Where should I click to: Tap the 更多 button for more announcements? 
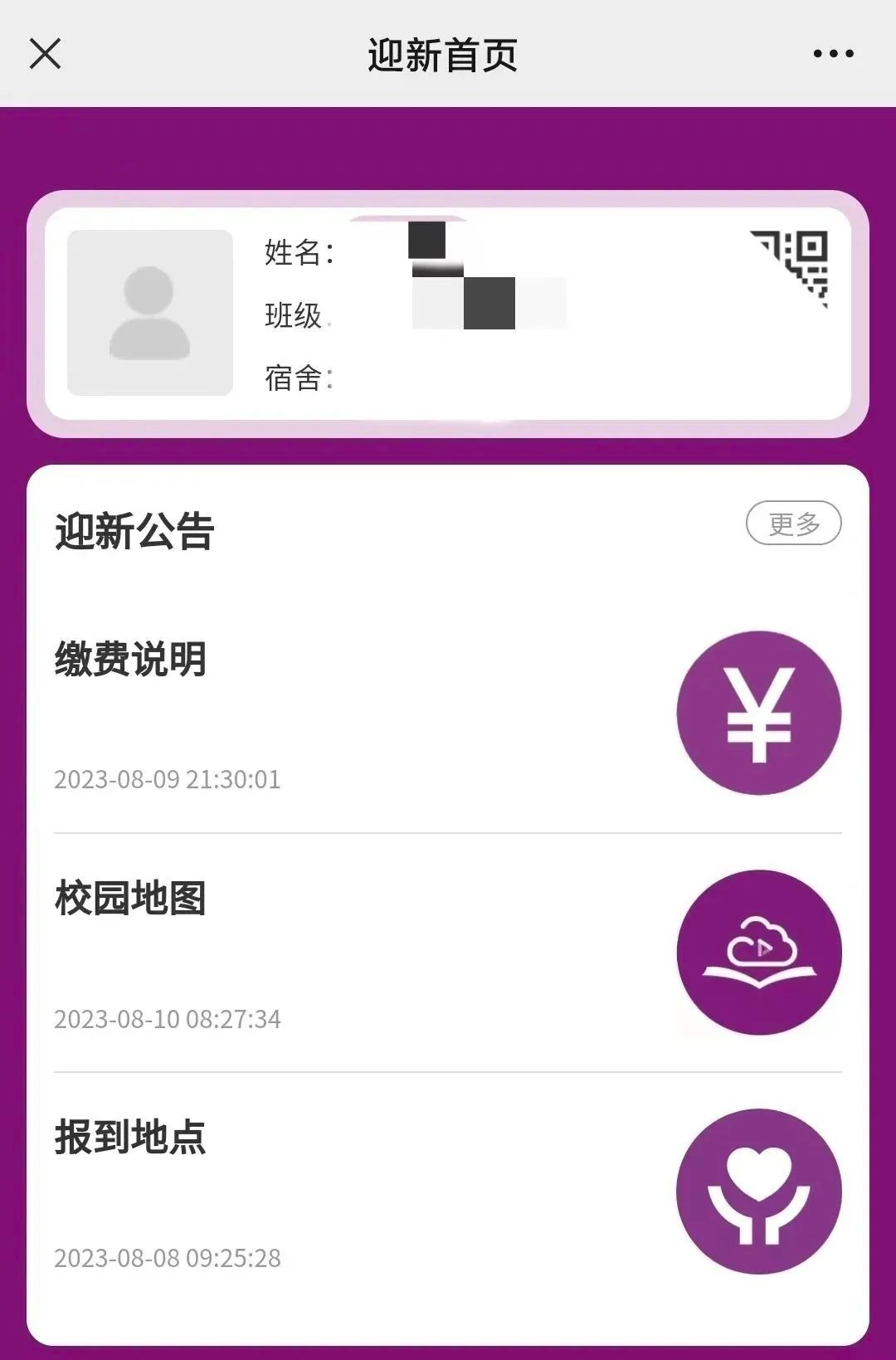[x=793, y=524]
